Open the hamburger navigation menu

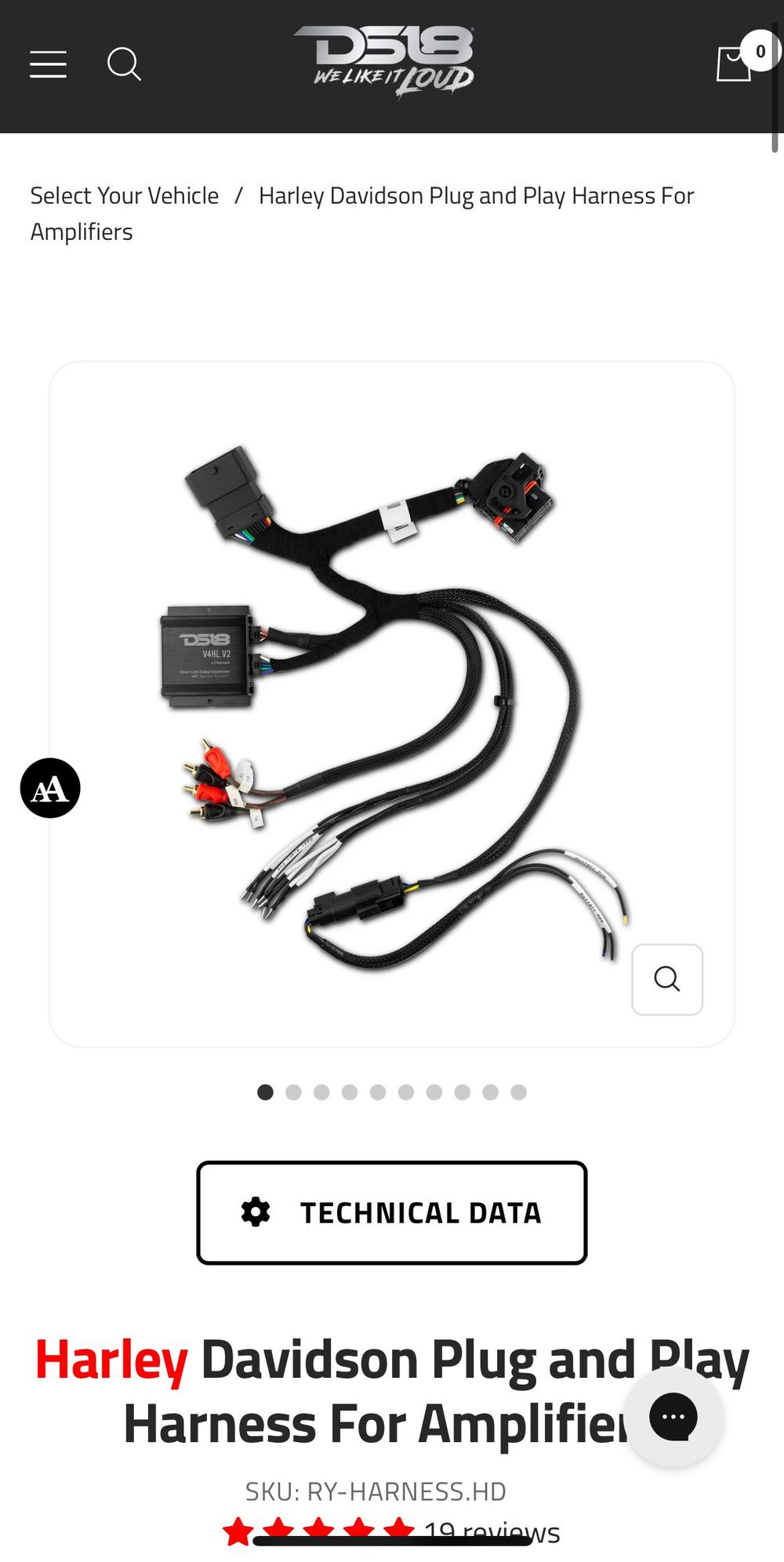48,64
